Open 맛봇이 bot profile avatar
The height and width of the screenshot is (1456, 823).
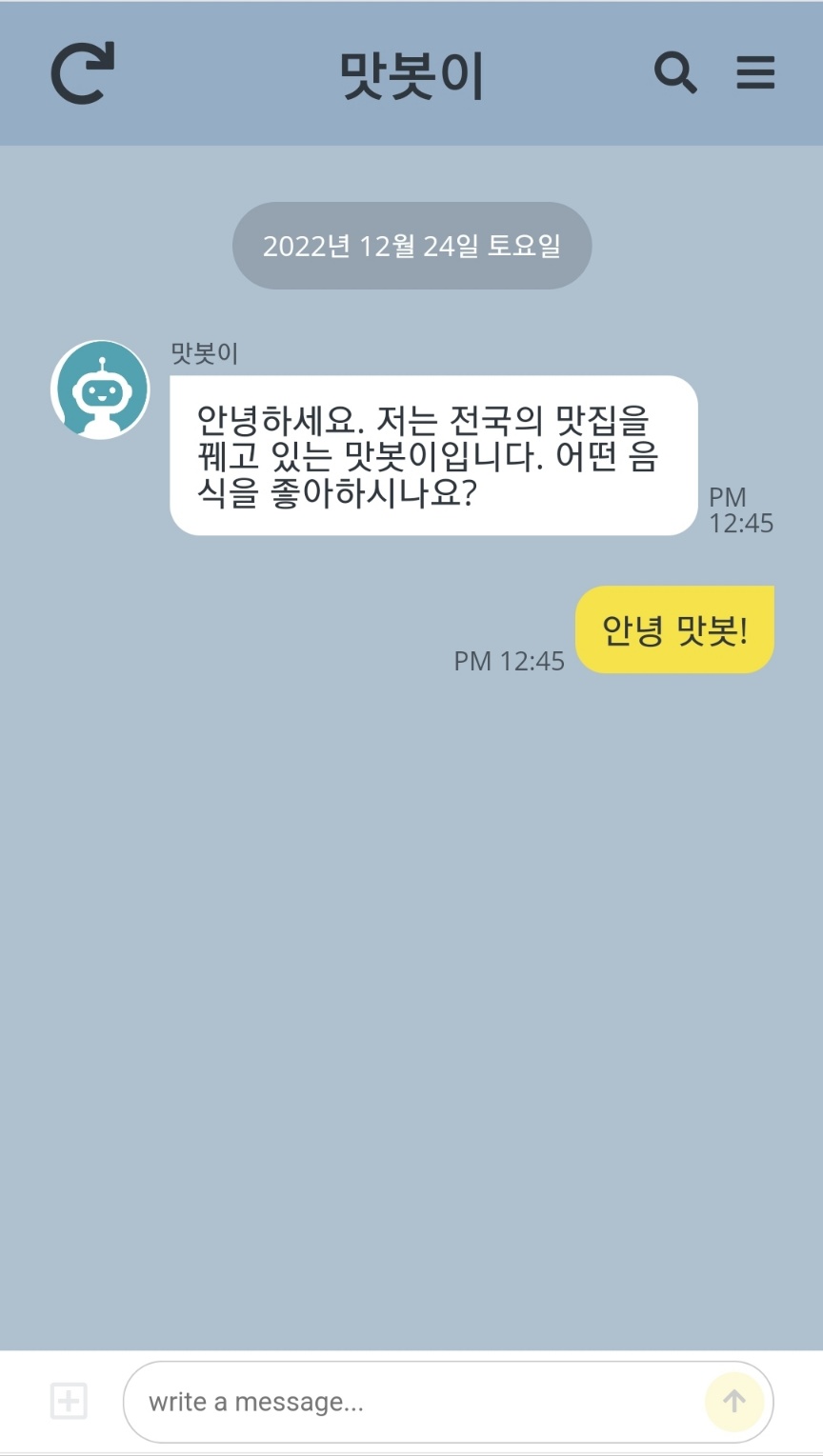pos(100,389)
